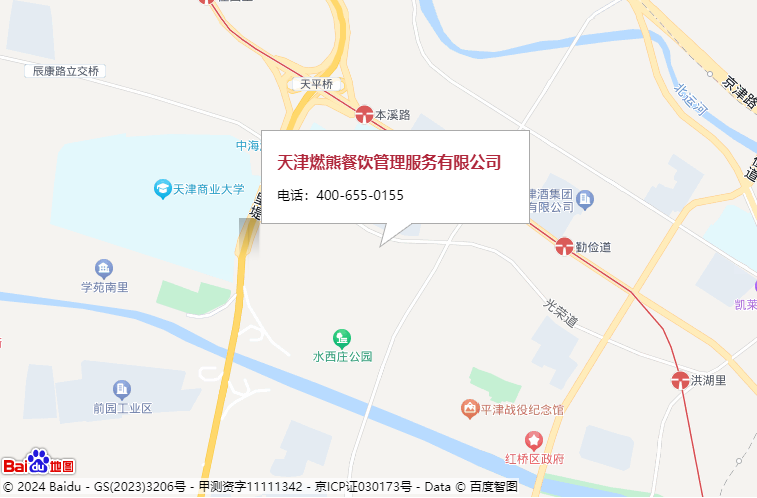Open the 水西庄公园 park marker
757x498 pixels.
pos(342,339)
